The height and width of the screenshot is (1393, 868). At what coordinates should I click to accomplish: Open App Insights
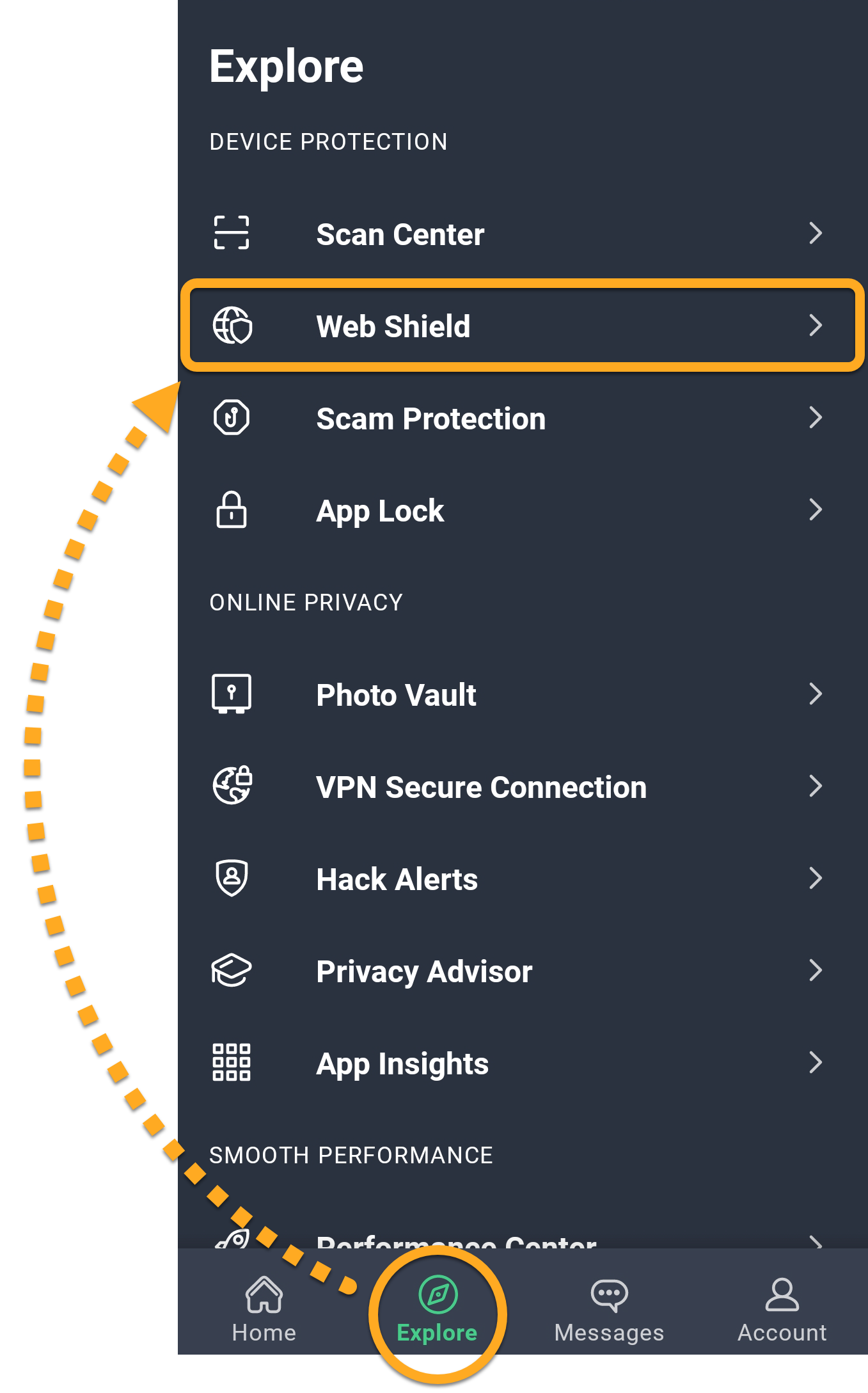(x=402, y=1064)
